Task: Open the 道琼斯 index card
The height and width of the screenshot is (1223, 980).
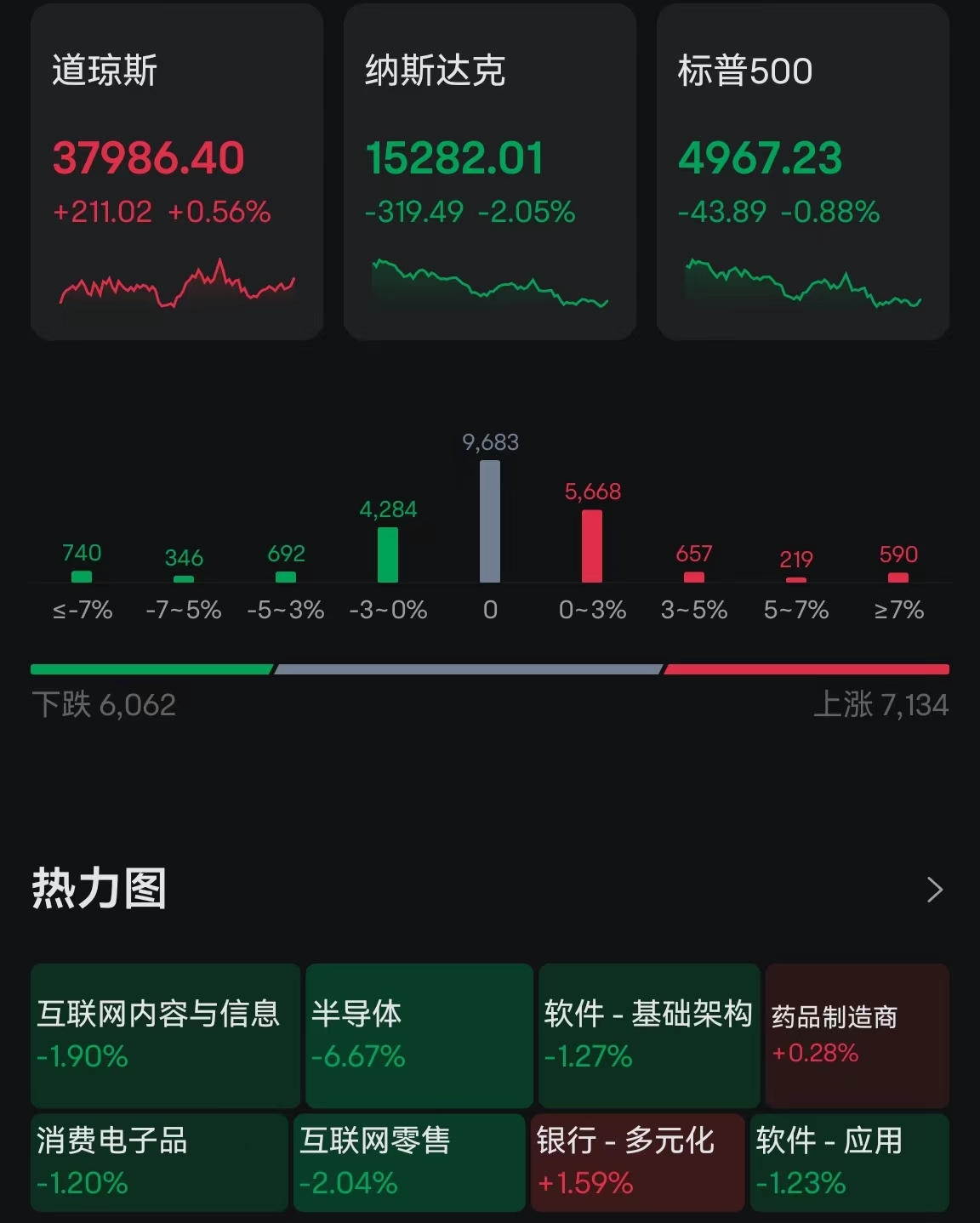Action: 177,173
